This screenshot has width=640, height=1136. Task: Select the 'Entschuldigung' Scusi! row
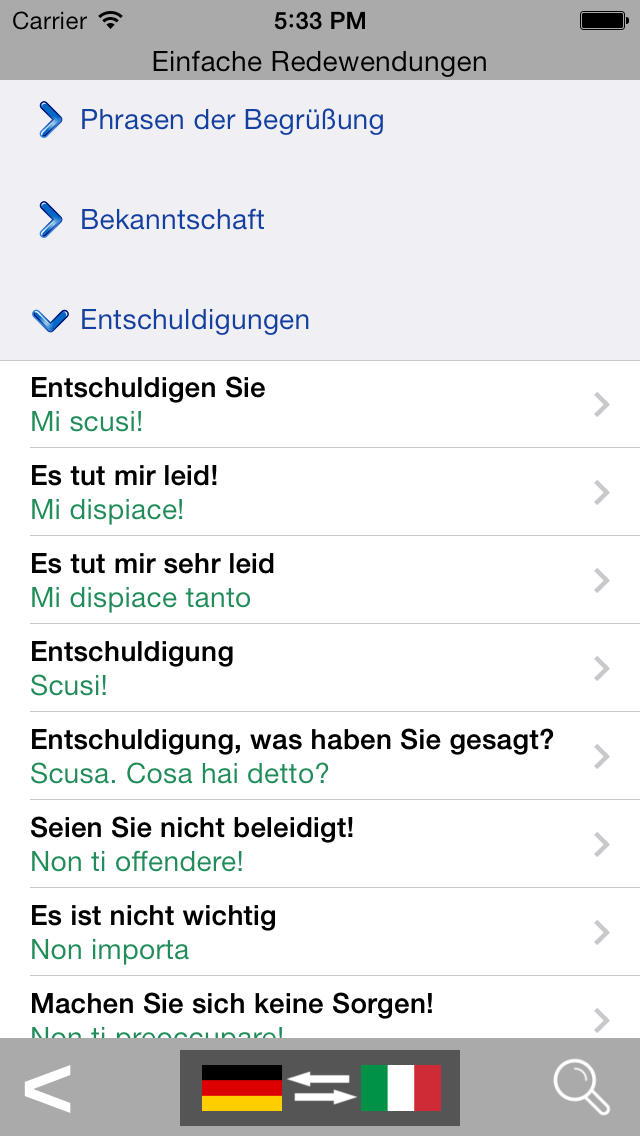320,669
